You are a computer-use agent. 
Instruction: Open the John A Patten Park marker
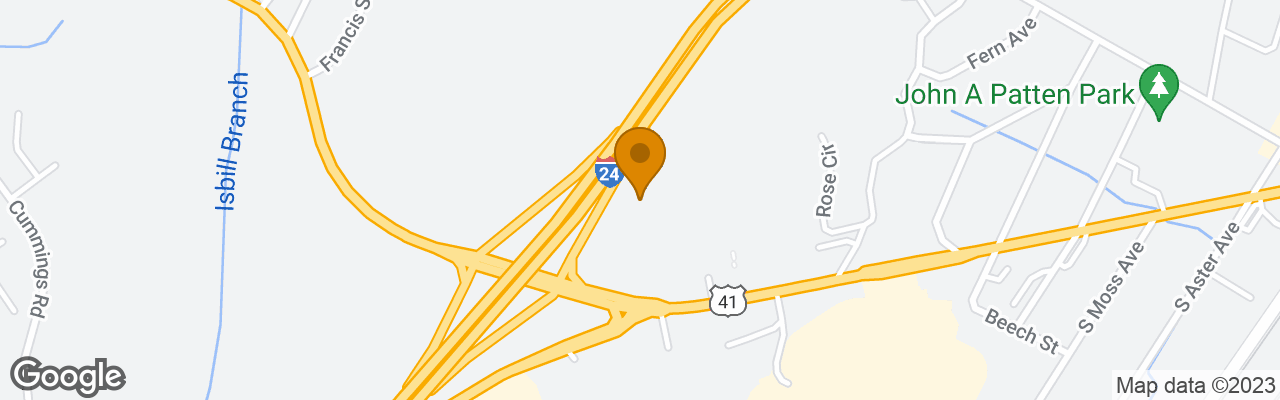[1159, 87]
